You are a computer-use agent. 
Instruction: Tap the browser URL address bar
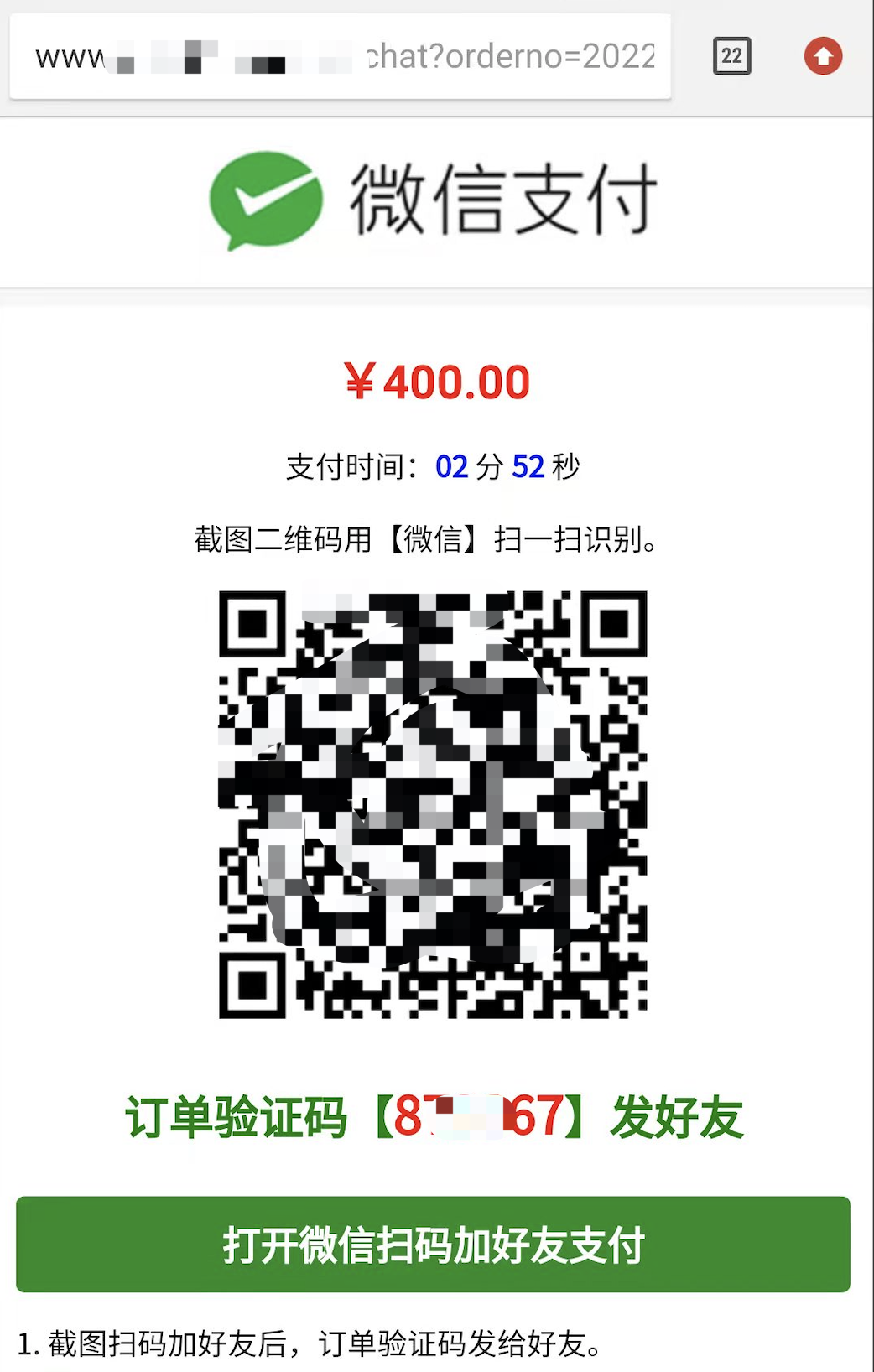(340, 57)
